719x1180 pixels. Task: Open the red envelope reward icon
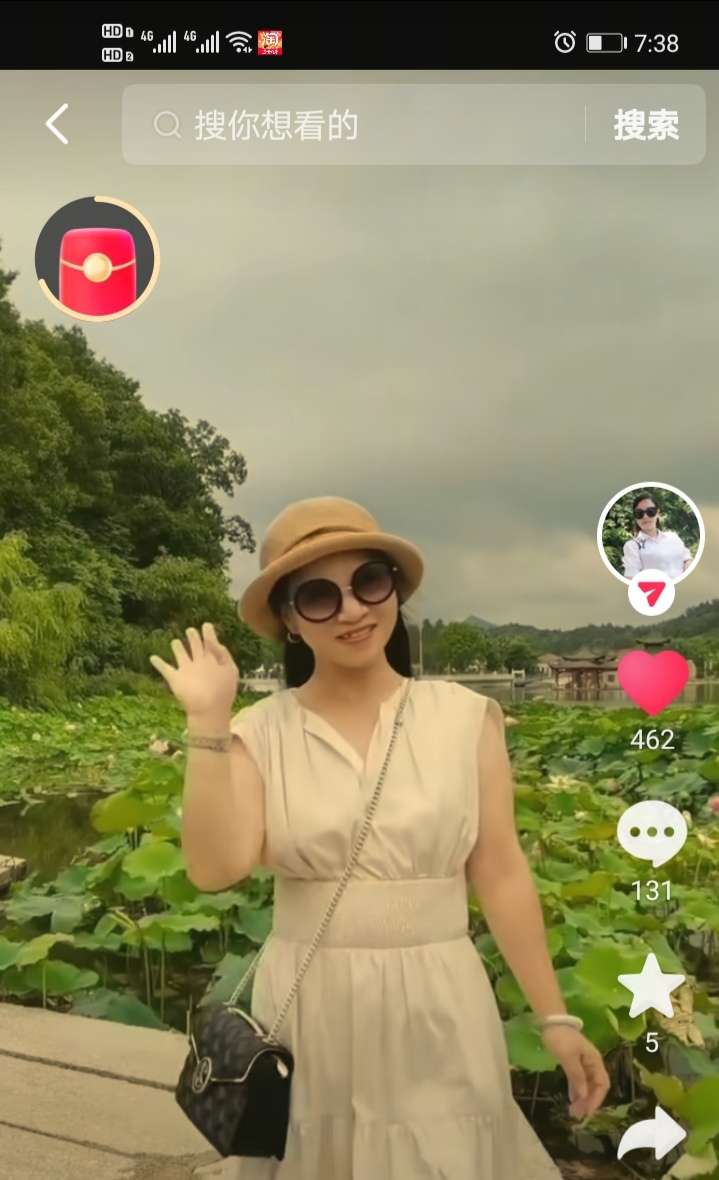97,259
